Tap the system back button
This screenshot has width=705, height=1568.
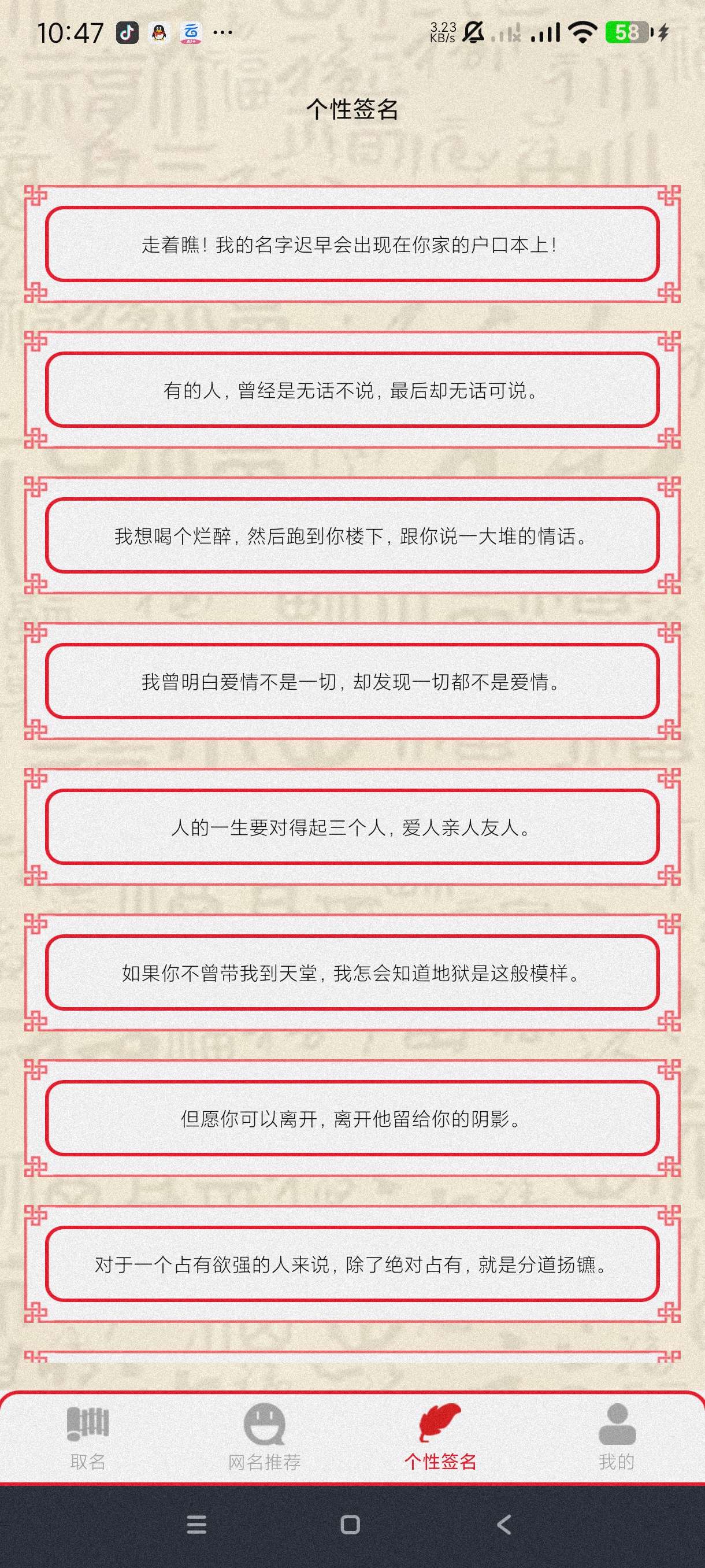(504, 1524)
